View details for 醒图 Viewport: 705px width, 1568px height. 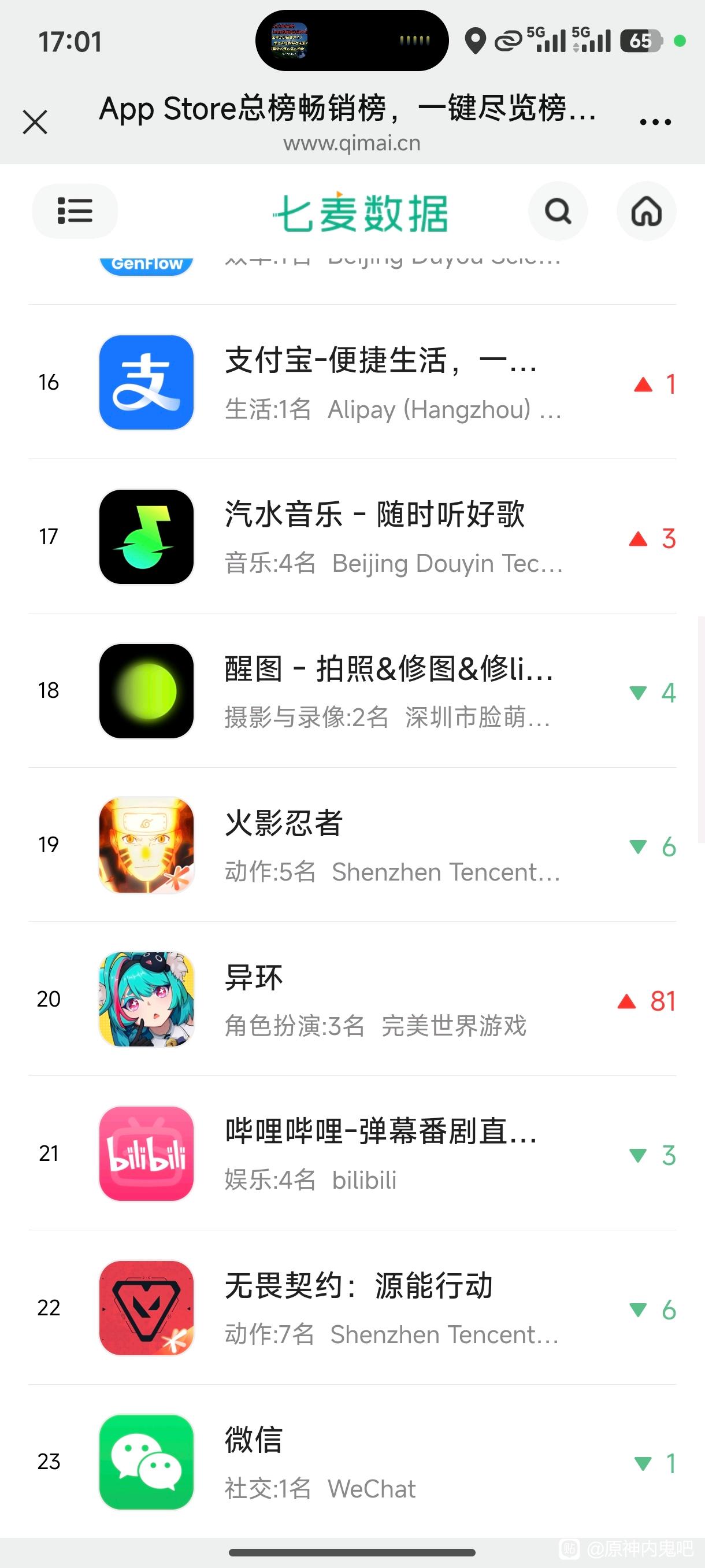[352, 690]
